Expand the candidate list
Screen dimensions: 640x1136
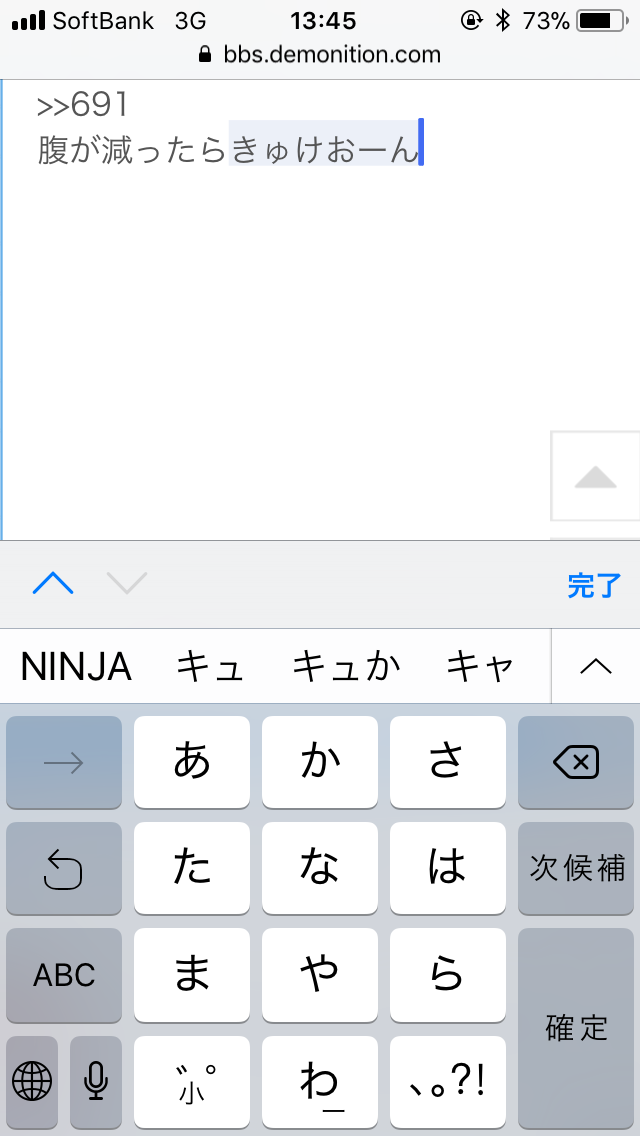[x=596, y=666]
